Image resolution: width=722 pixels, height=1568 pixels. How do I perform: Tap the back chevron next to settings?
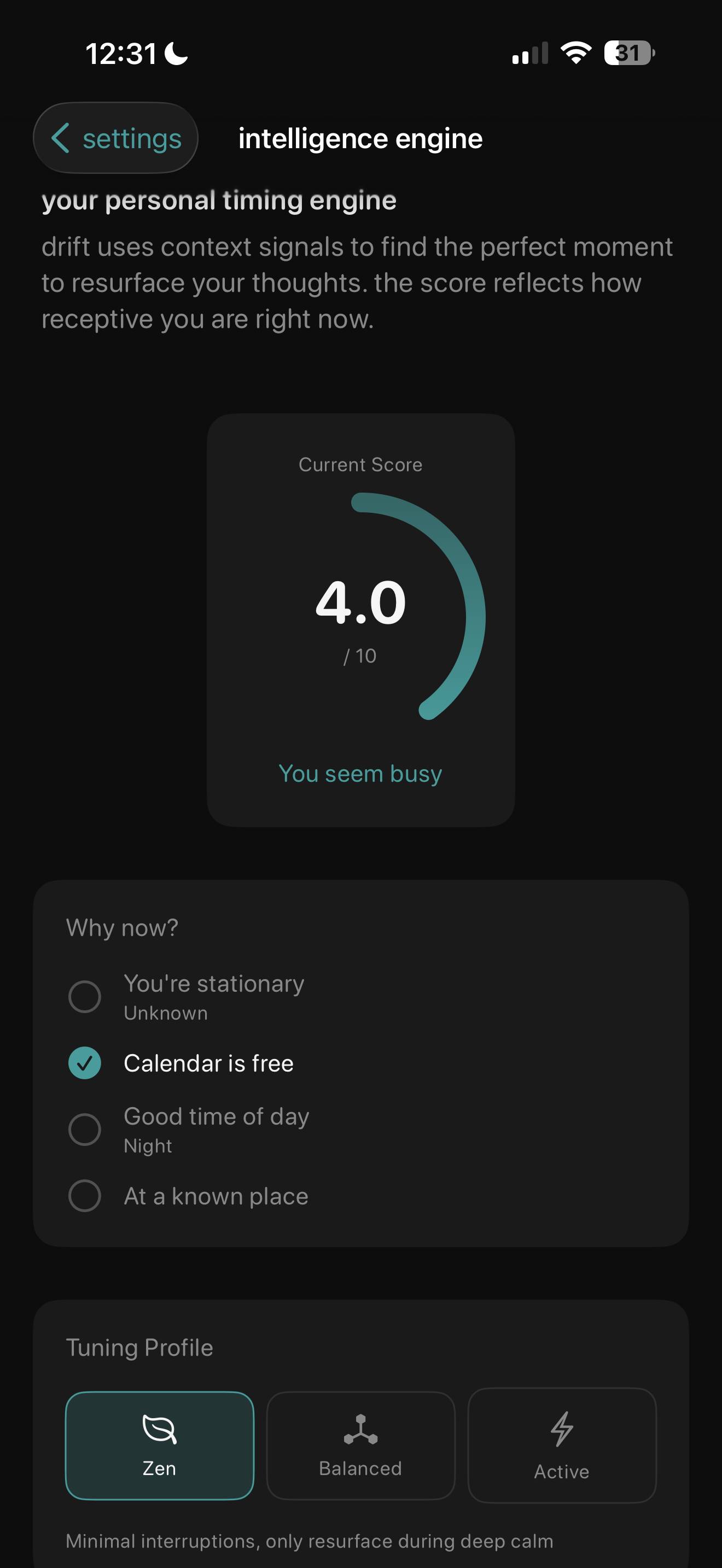coord(61,138)
